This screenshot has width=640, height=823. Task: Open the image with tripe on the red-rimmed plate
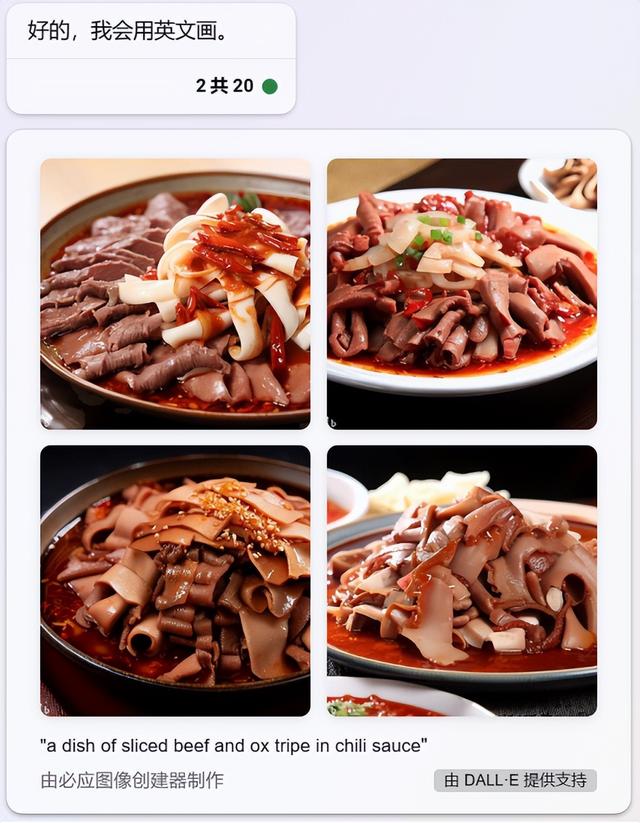[462, 580]
